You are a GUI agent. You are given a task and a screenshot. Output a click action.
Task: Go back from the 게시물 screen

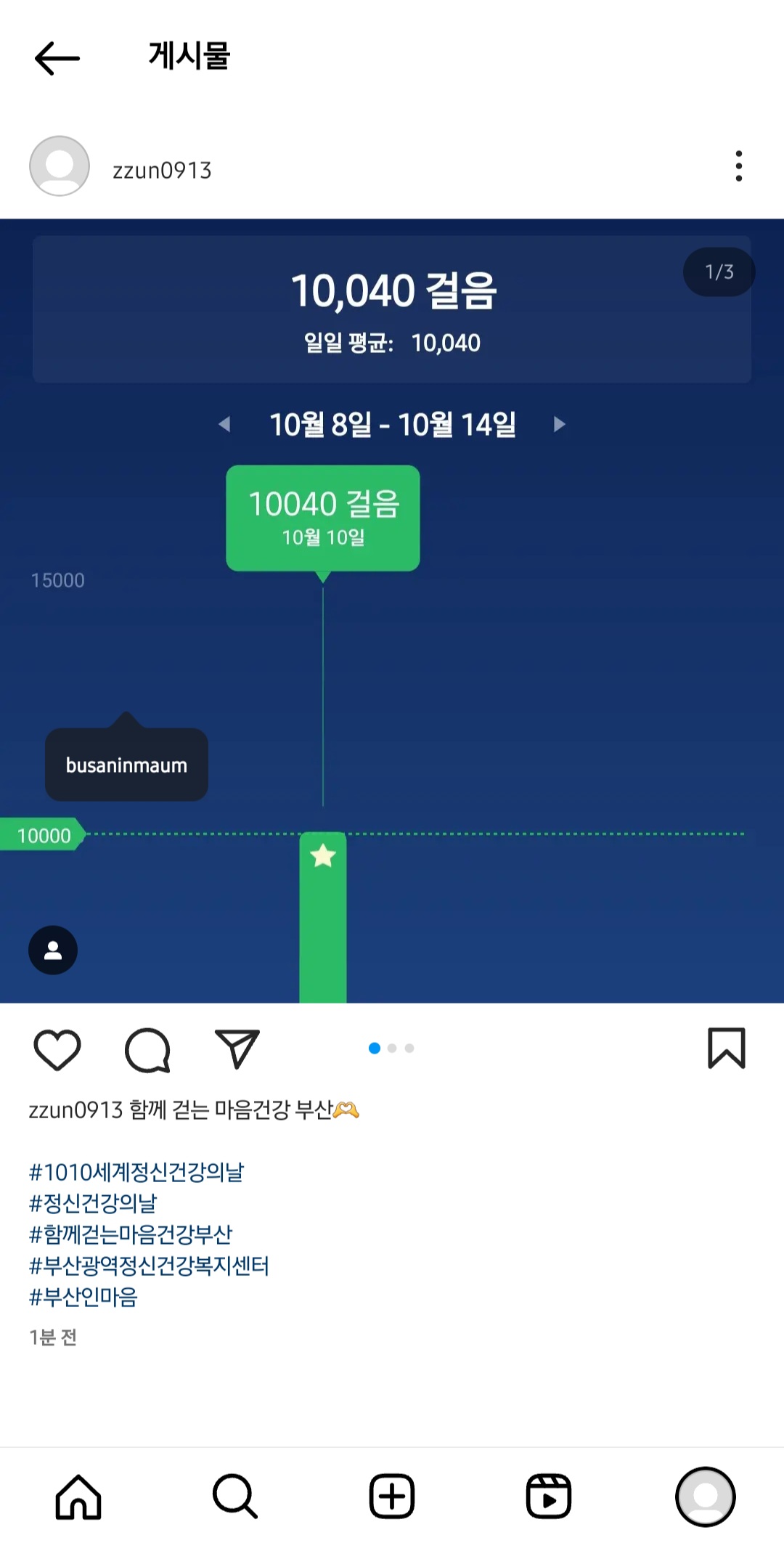click(57, 58)
